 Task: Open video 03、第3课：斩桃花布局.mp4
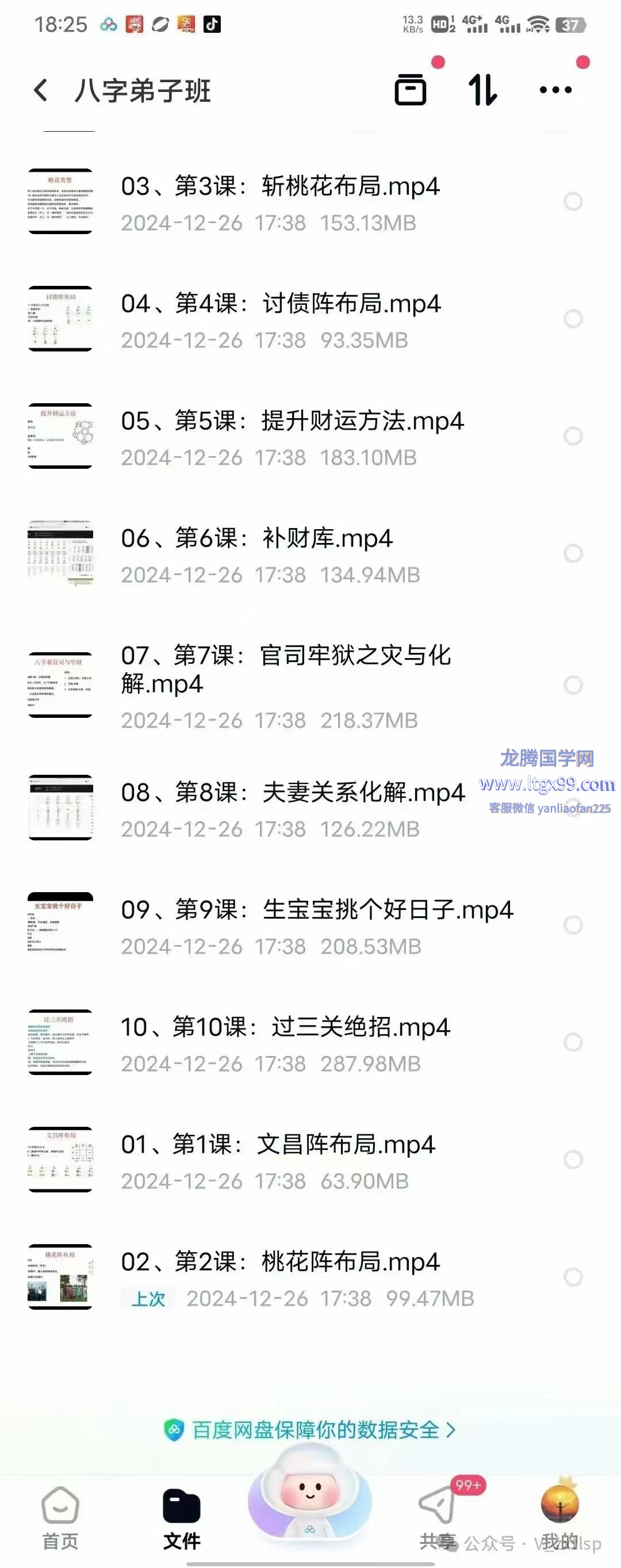tap(280, 187)
